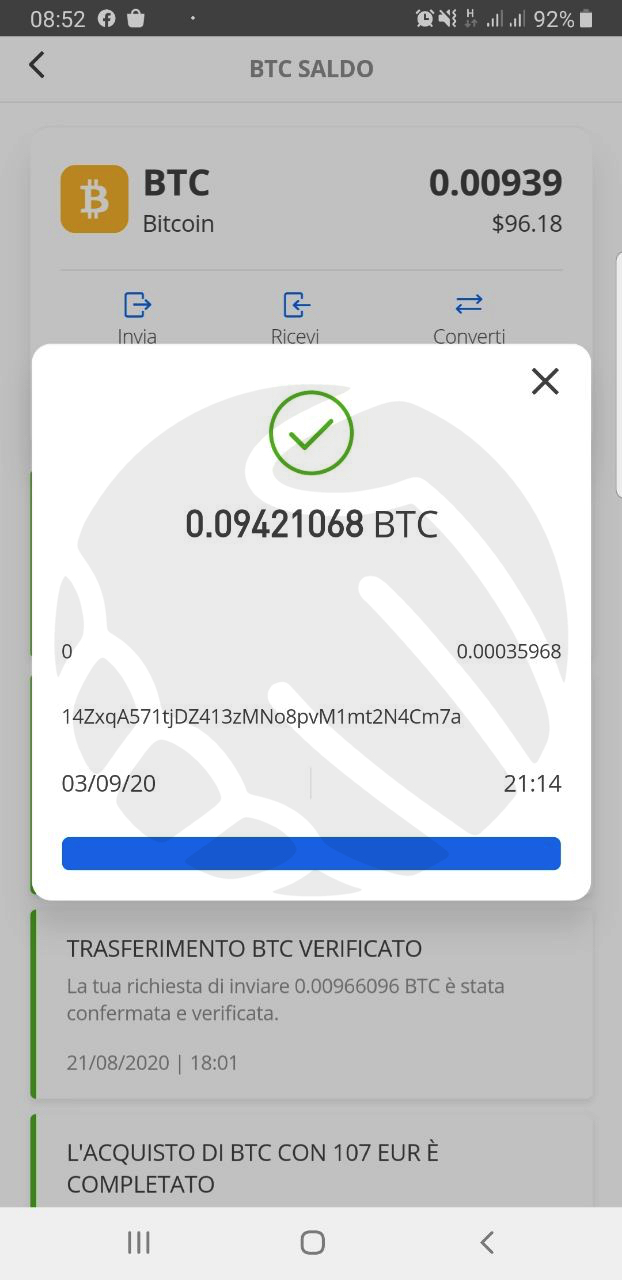Go to the Android home screen
Viewport: 622px width, 1280px height.
(312, 1242)
